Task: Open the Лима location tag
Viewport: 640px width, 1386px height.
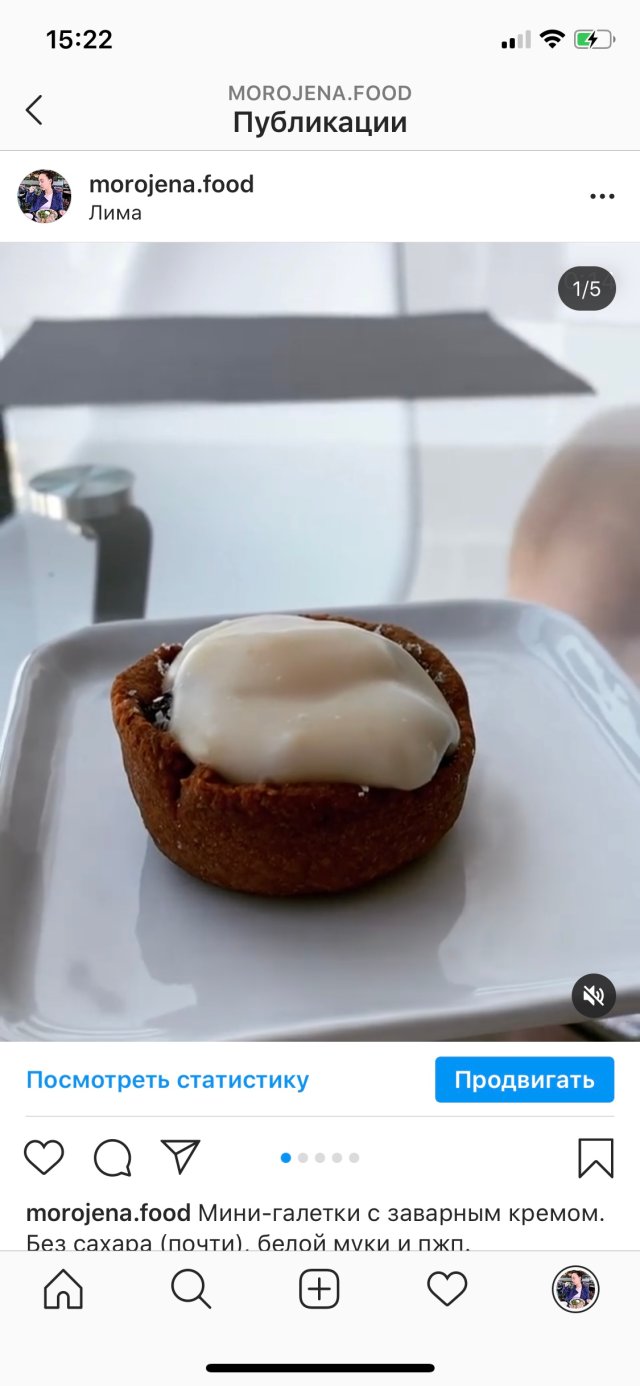Action: click(x=115, y=213)
